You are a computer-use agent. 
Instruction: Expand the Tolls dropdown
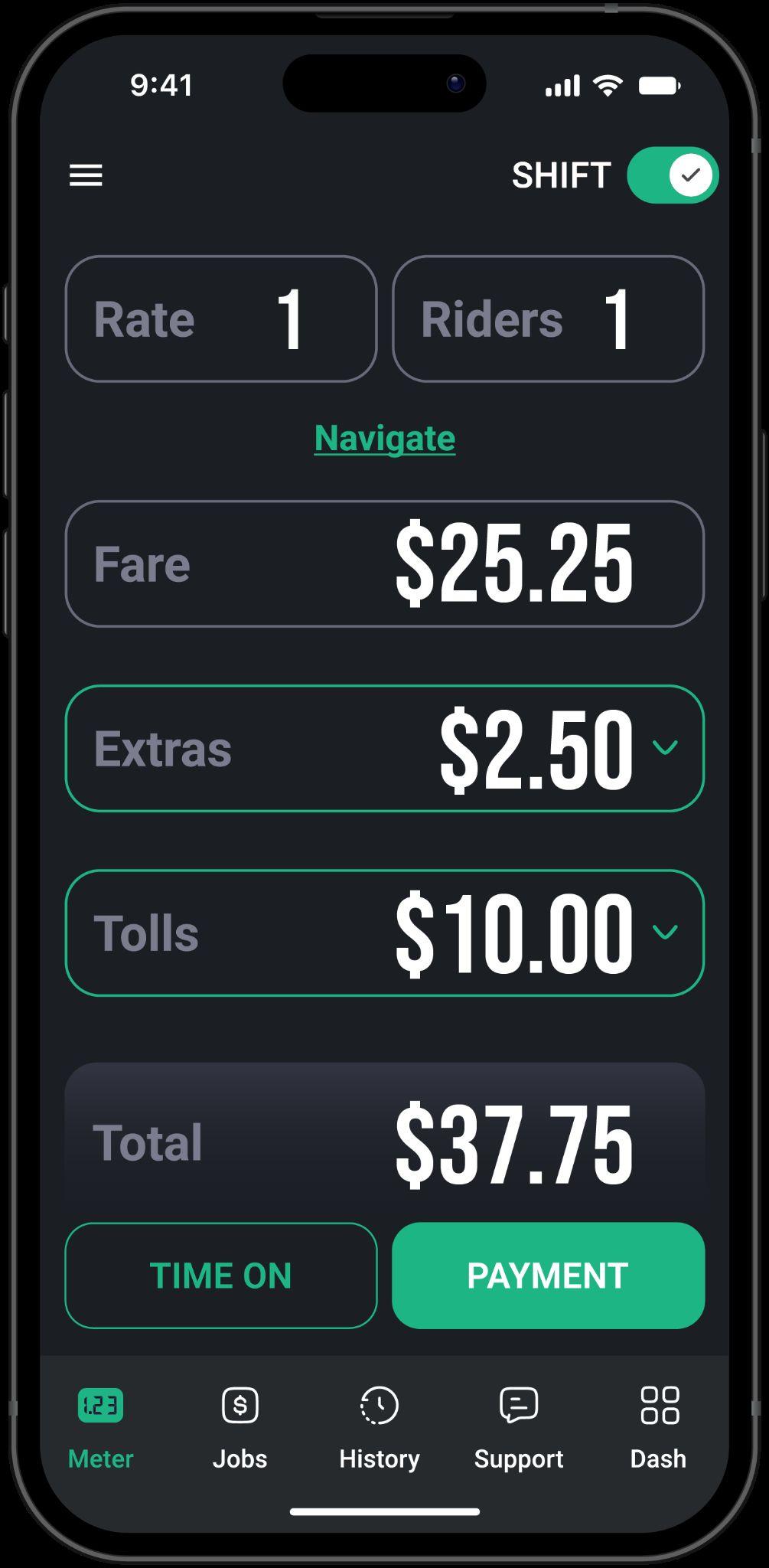click(665, 932)
